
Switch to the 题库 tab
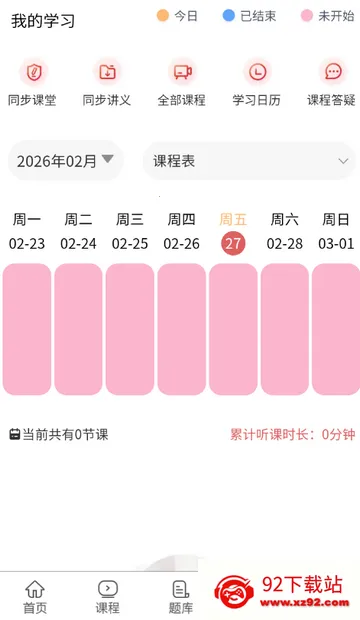coord(181,597)
